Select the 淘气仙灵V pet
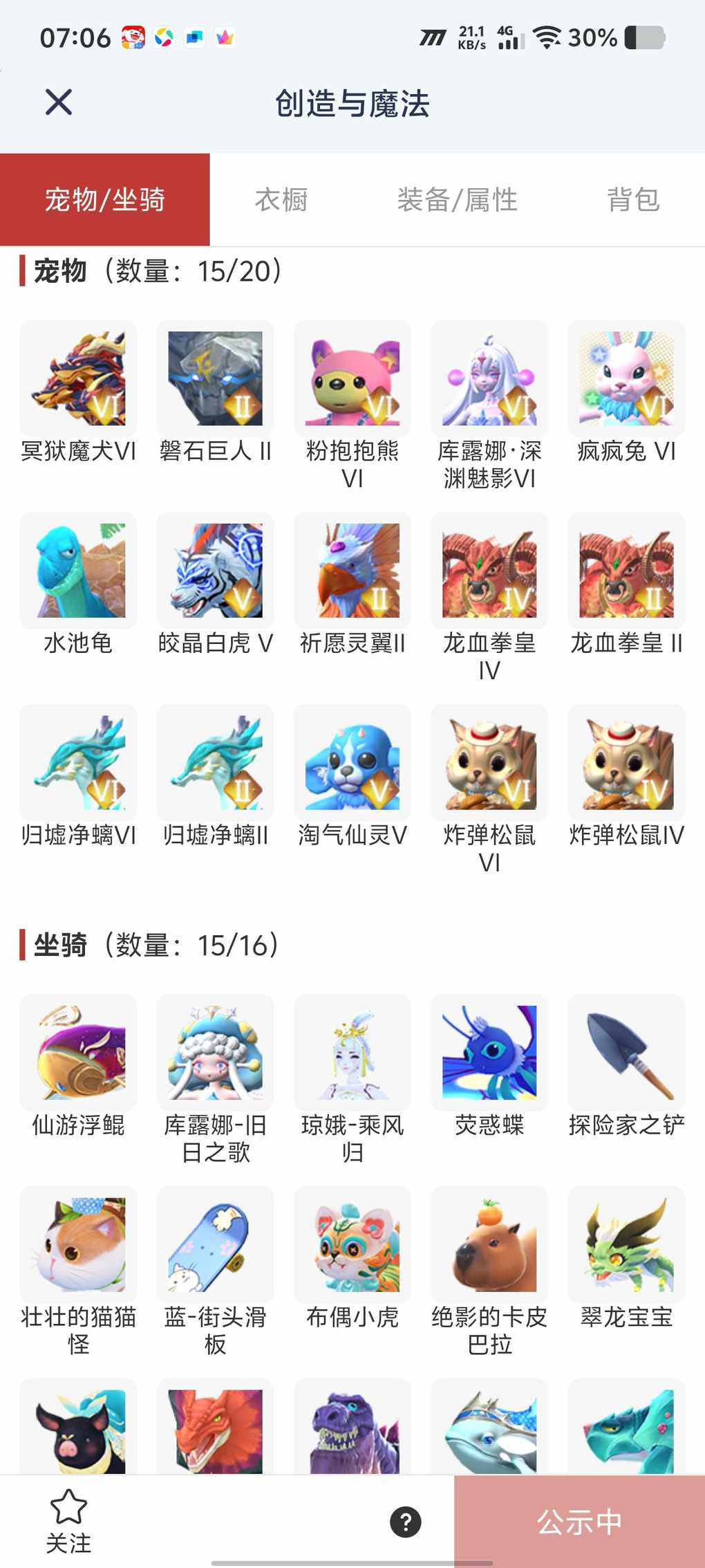 point(352,763)
